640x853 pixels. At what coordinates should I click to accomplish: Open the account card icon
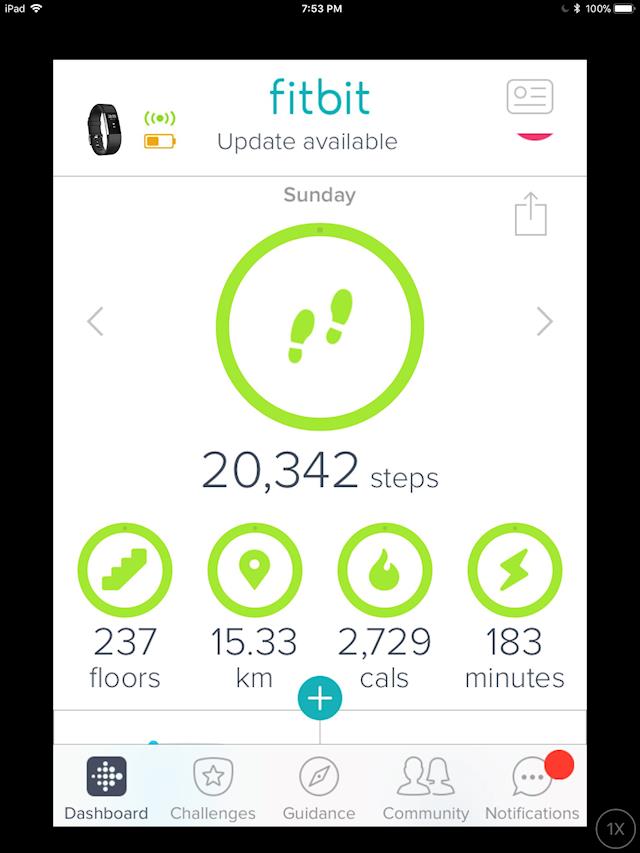529,96
